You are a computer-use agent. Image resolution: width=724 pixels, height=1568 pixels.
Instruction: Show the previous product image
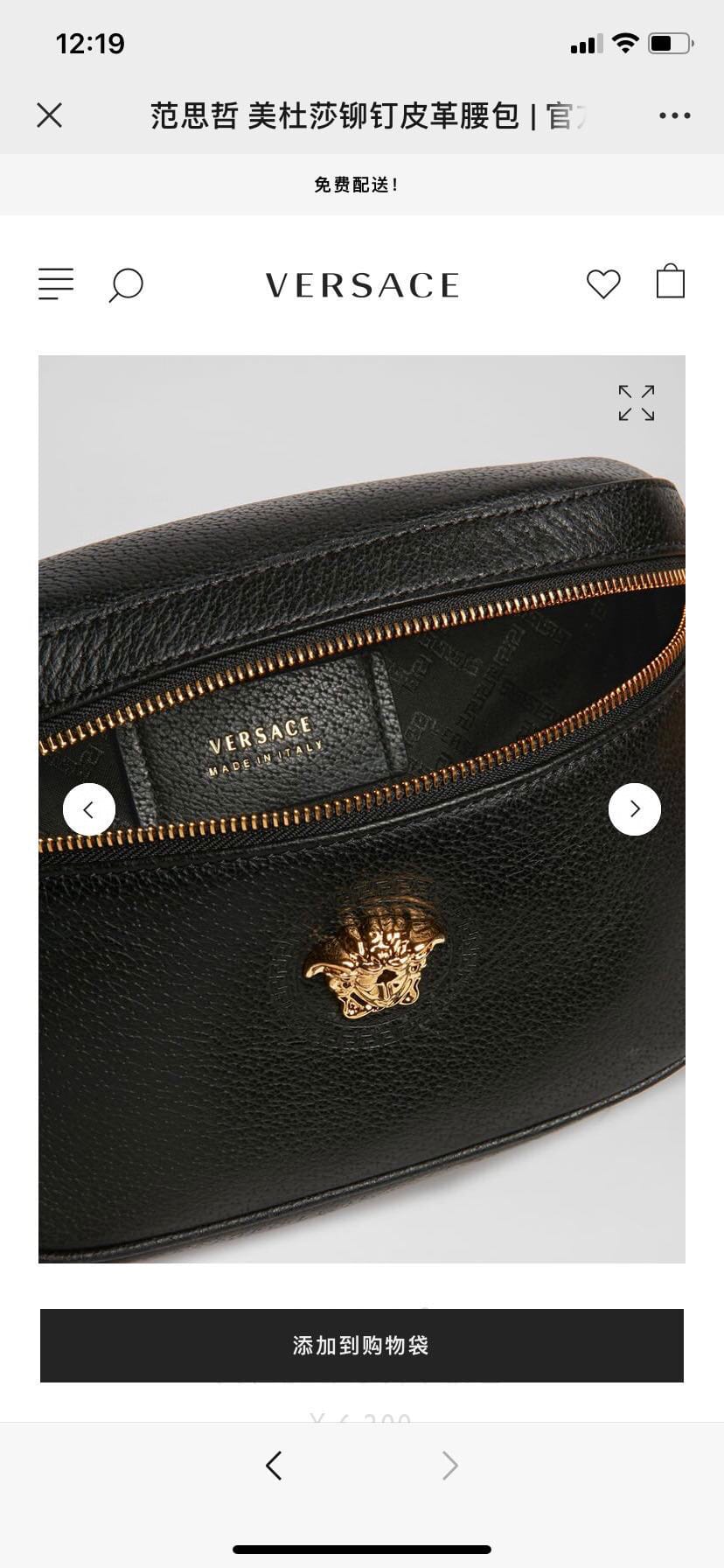[x=89, y=809]
